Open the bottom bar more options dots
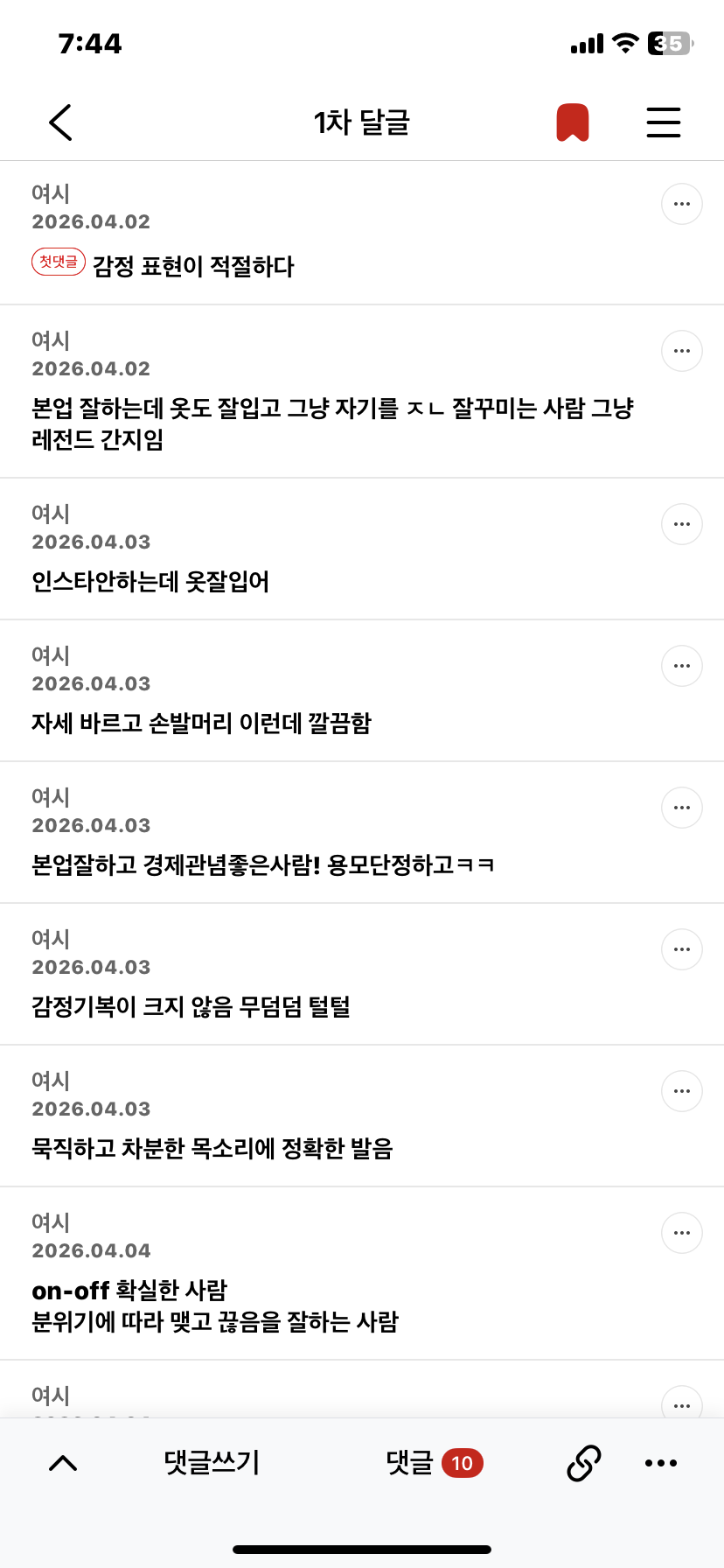 tap(661, 1463)
